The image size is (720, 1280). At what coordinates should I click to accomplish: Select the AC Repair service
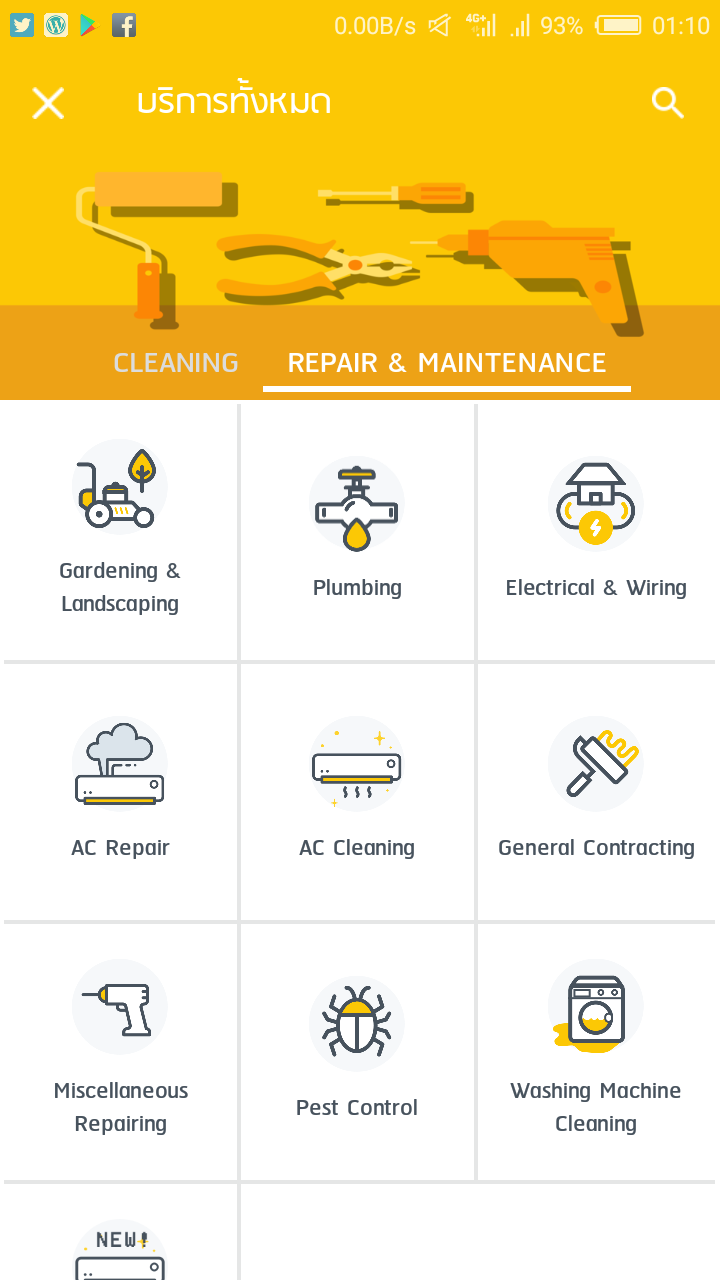pos(120,790)
